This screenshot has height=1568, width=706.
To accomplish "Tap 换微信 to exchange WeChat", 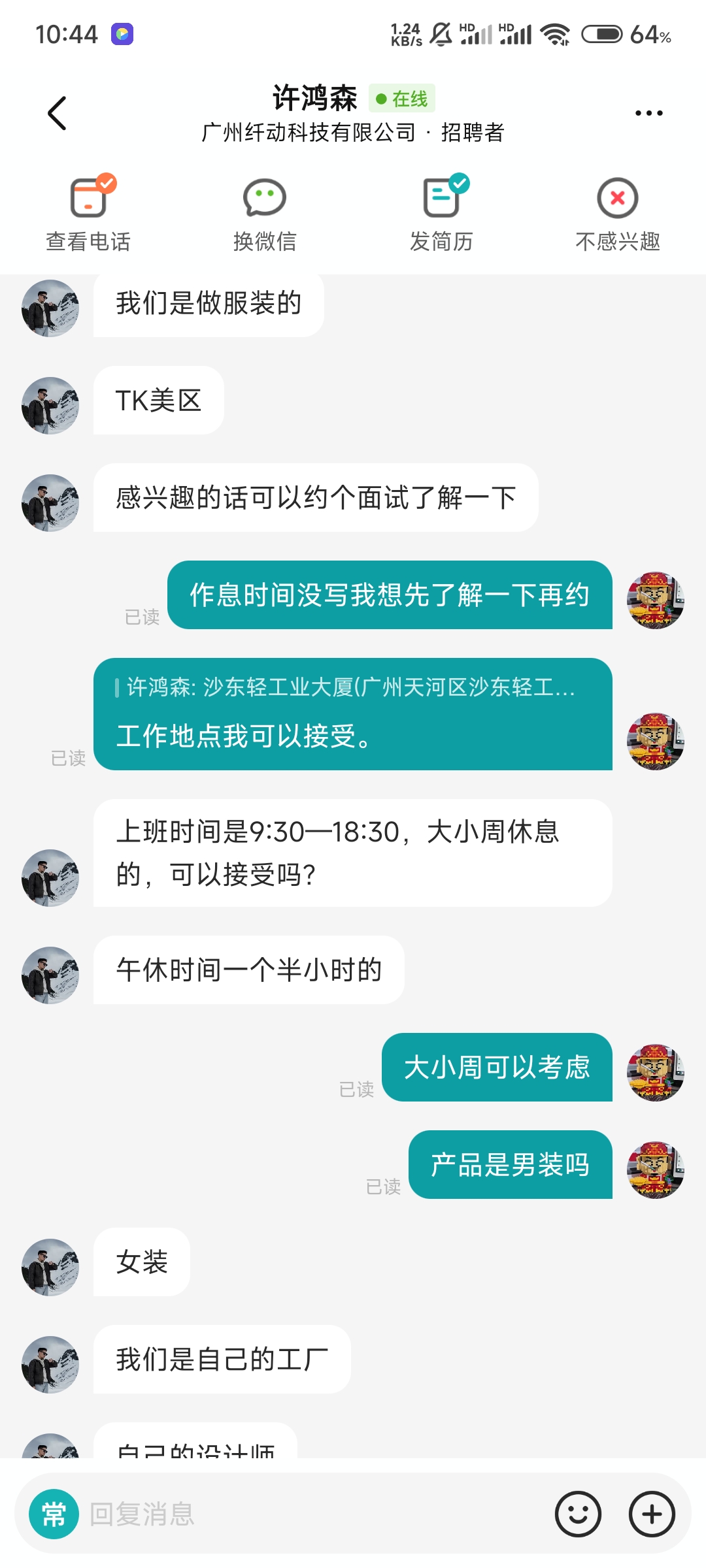I will click(265, 214).
